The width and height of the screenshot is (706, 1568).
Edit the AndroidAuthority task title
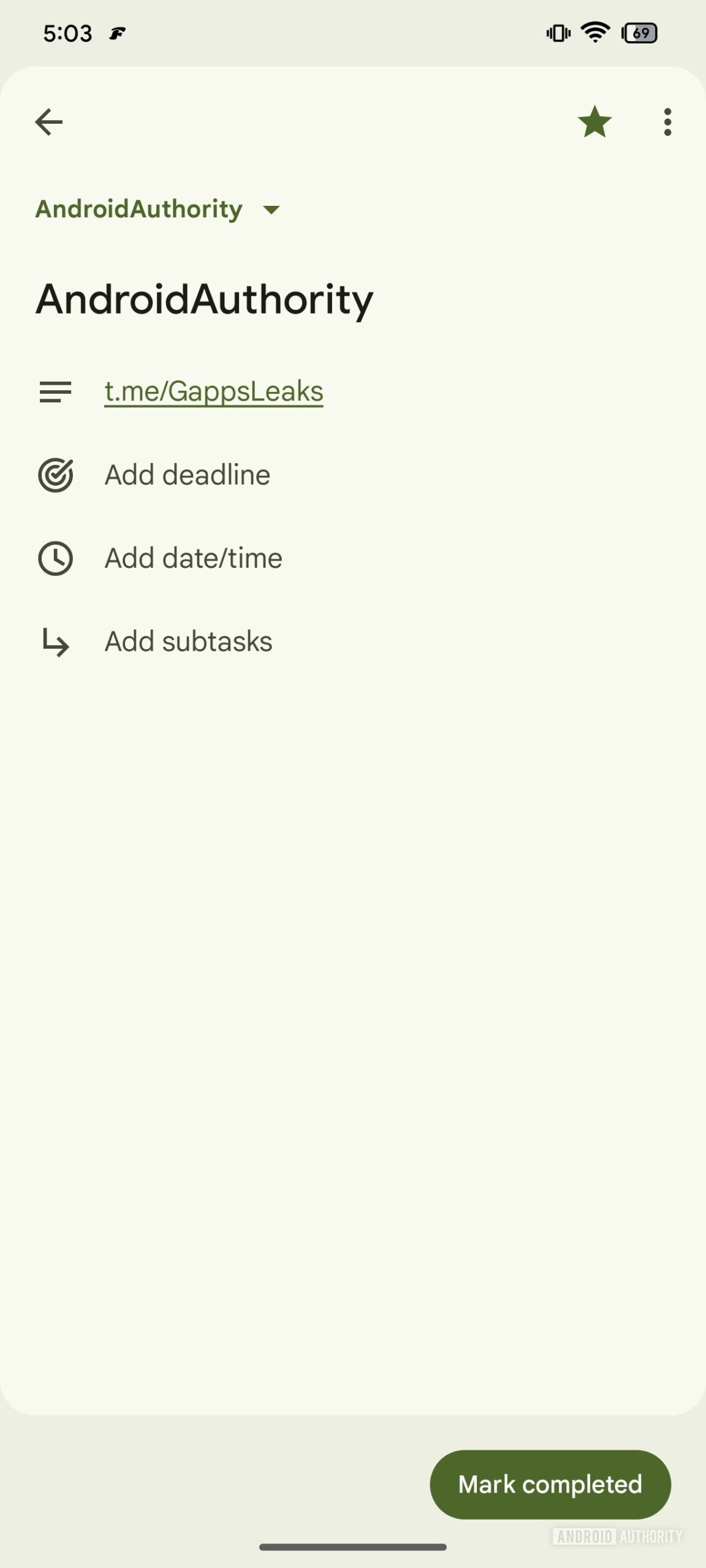tap(204, 300)
